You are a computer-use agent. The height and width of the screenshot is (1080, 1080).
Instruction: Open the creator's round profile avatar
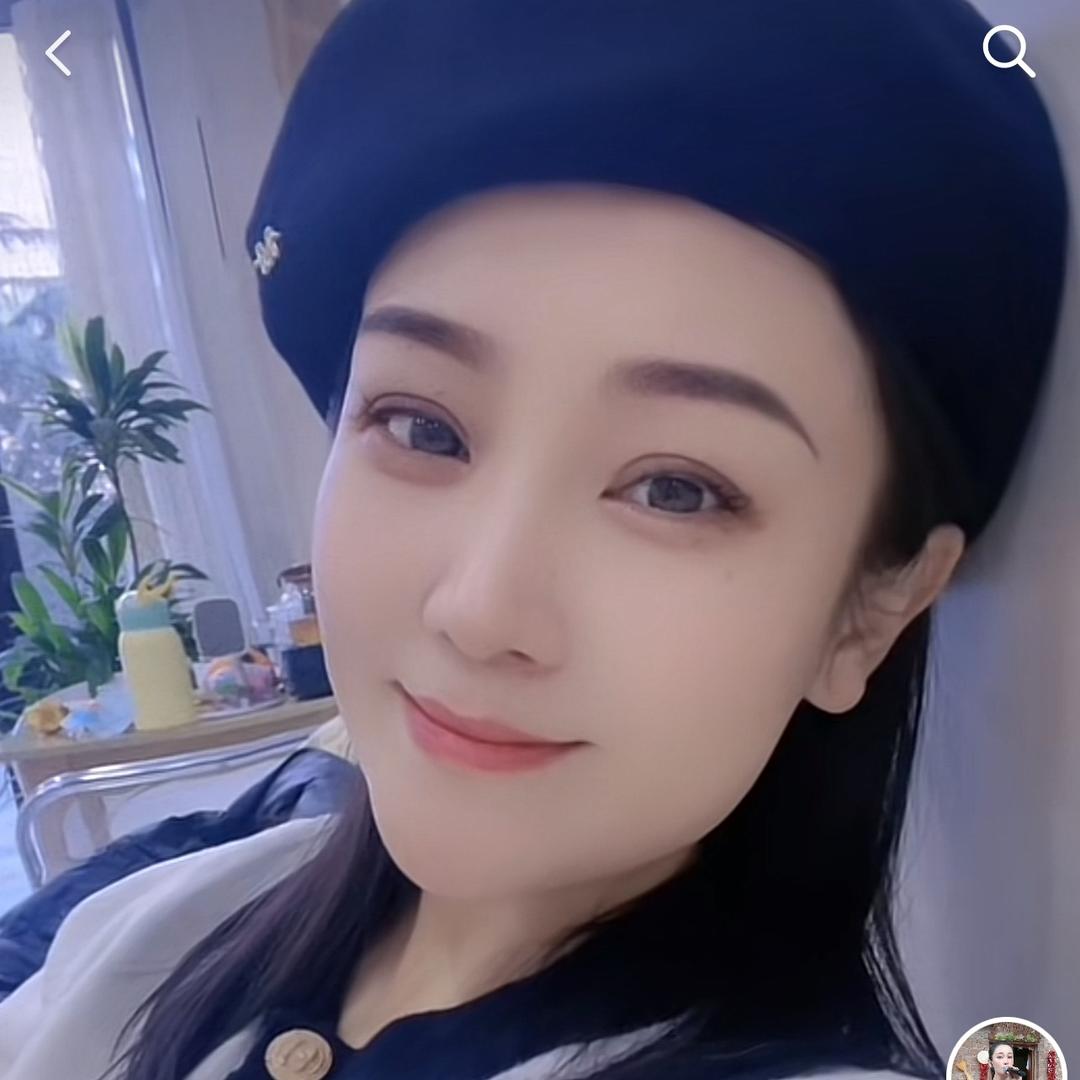point(1007,1055)
